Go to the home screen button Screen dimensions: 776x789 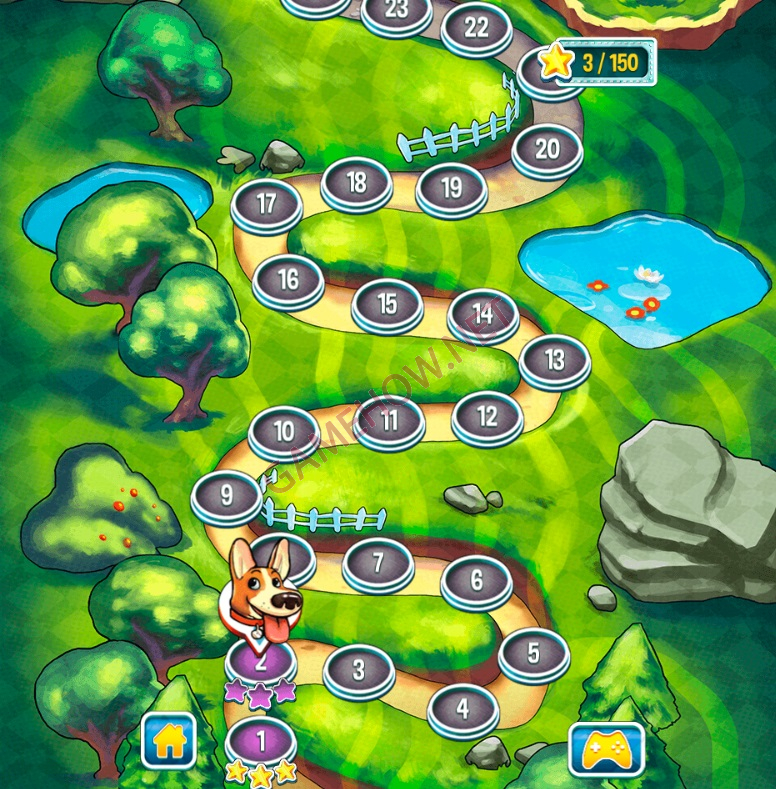pos(168,740)
